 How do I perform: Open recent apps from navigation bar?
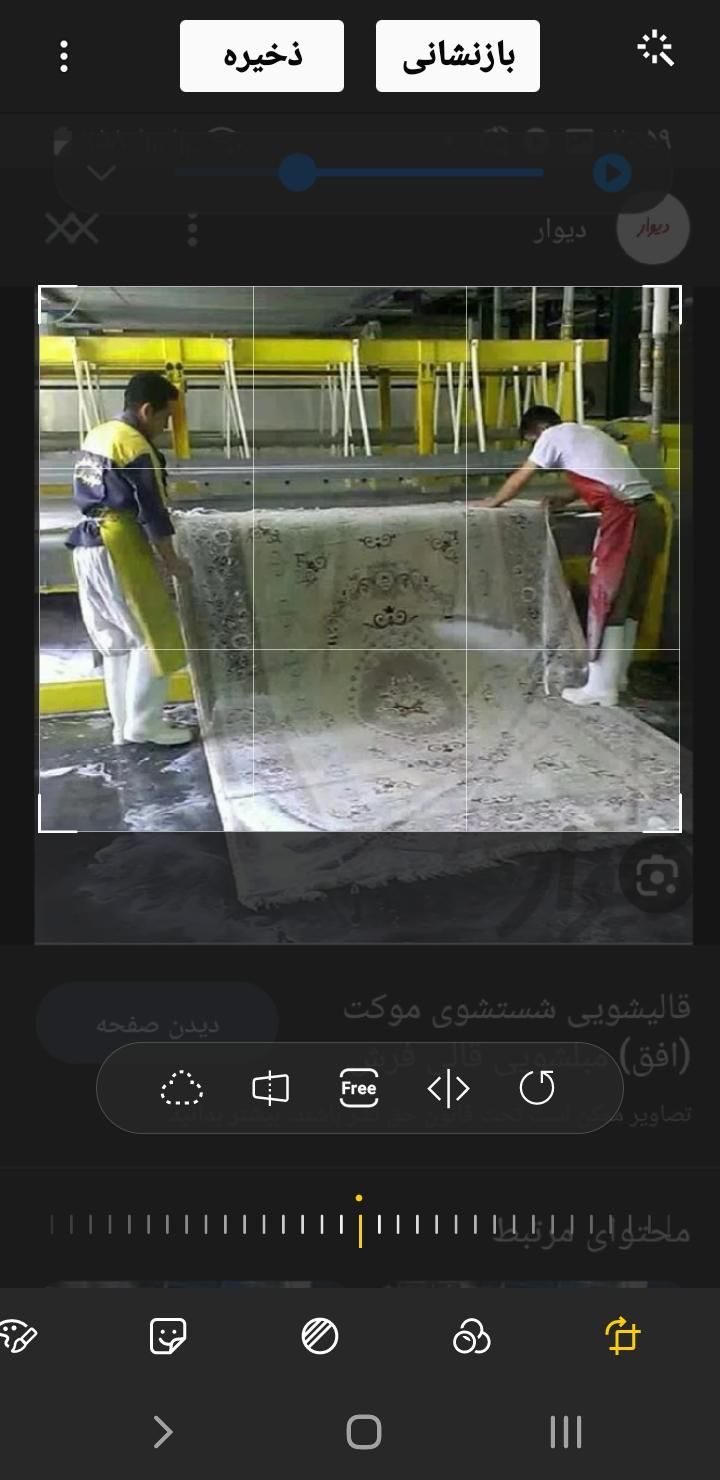565,1432
